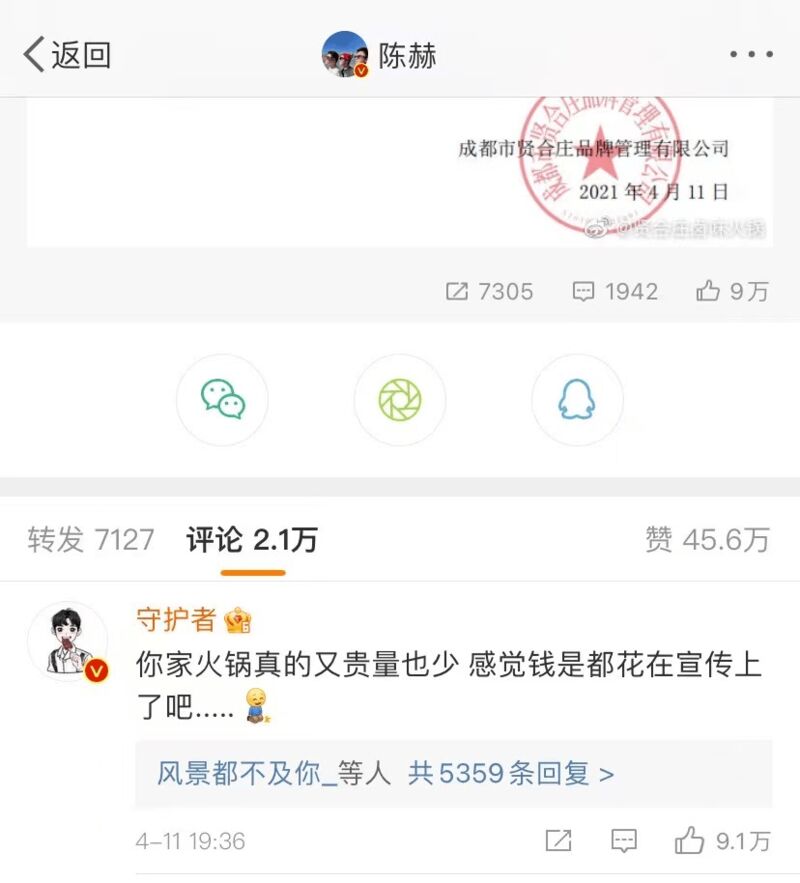
Task: Like the embedded post with 9万 likes
Action: (733, 291)
